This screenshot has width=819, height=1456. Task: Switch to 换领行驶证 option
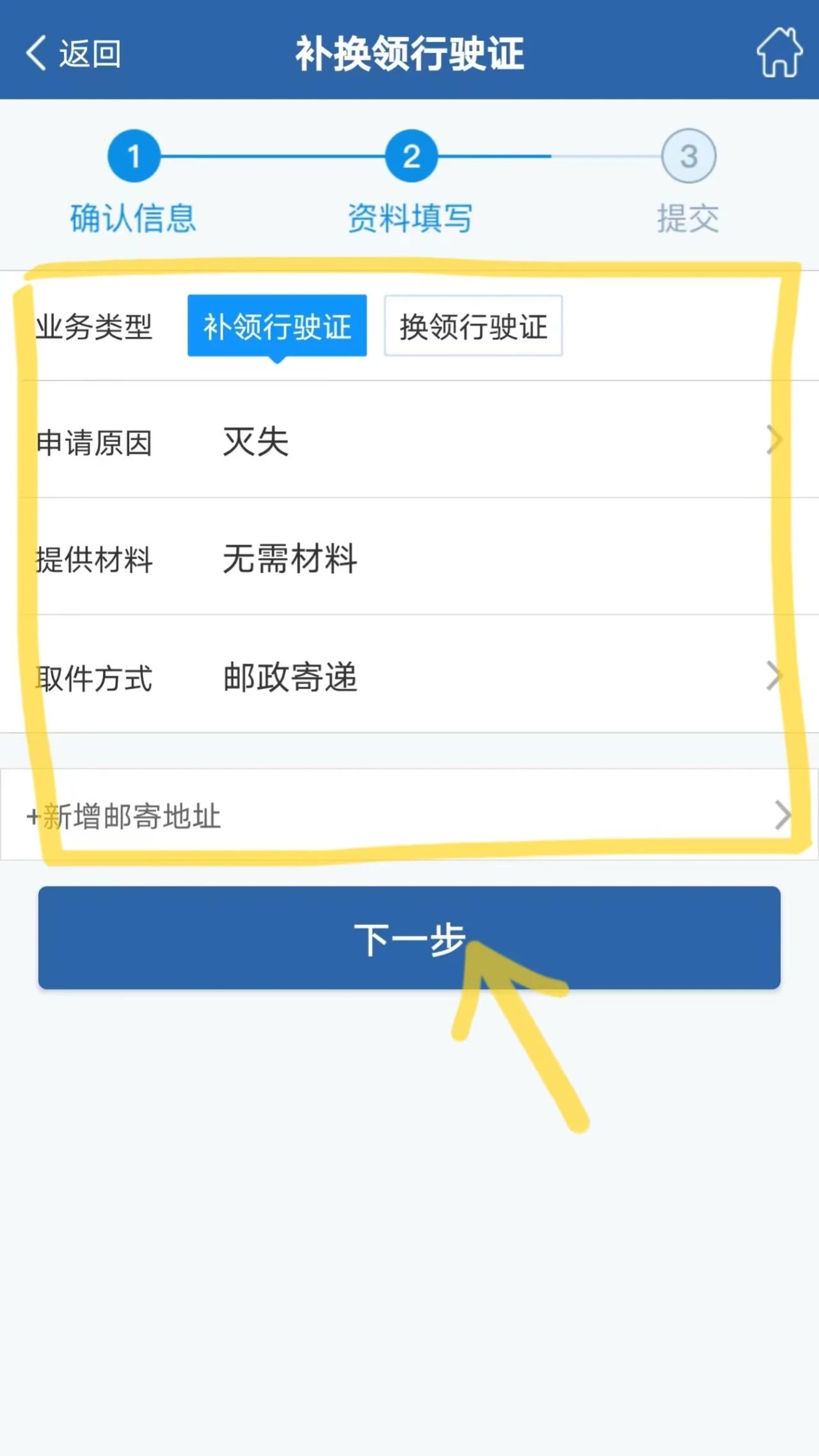coord(473,326)
